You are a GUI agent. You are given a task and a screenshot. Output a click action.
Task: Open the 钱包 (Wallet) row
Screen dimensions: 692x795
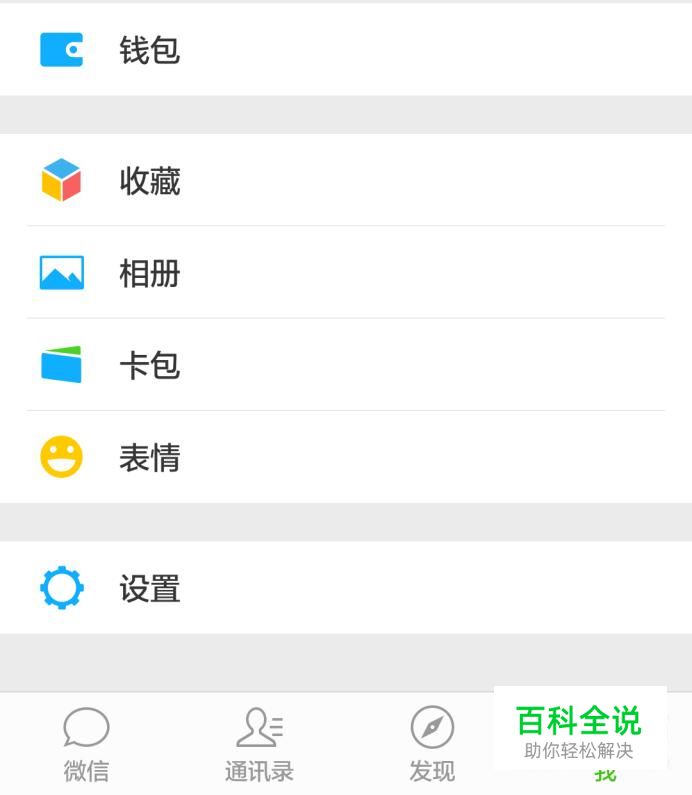point(150,50)
